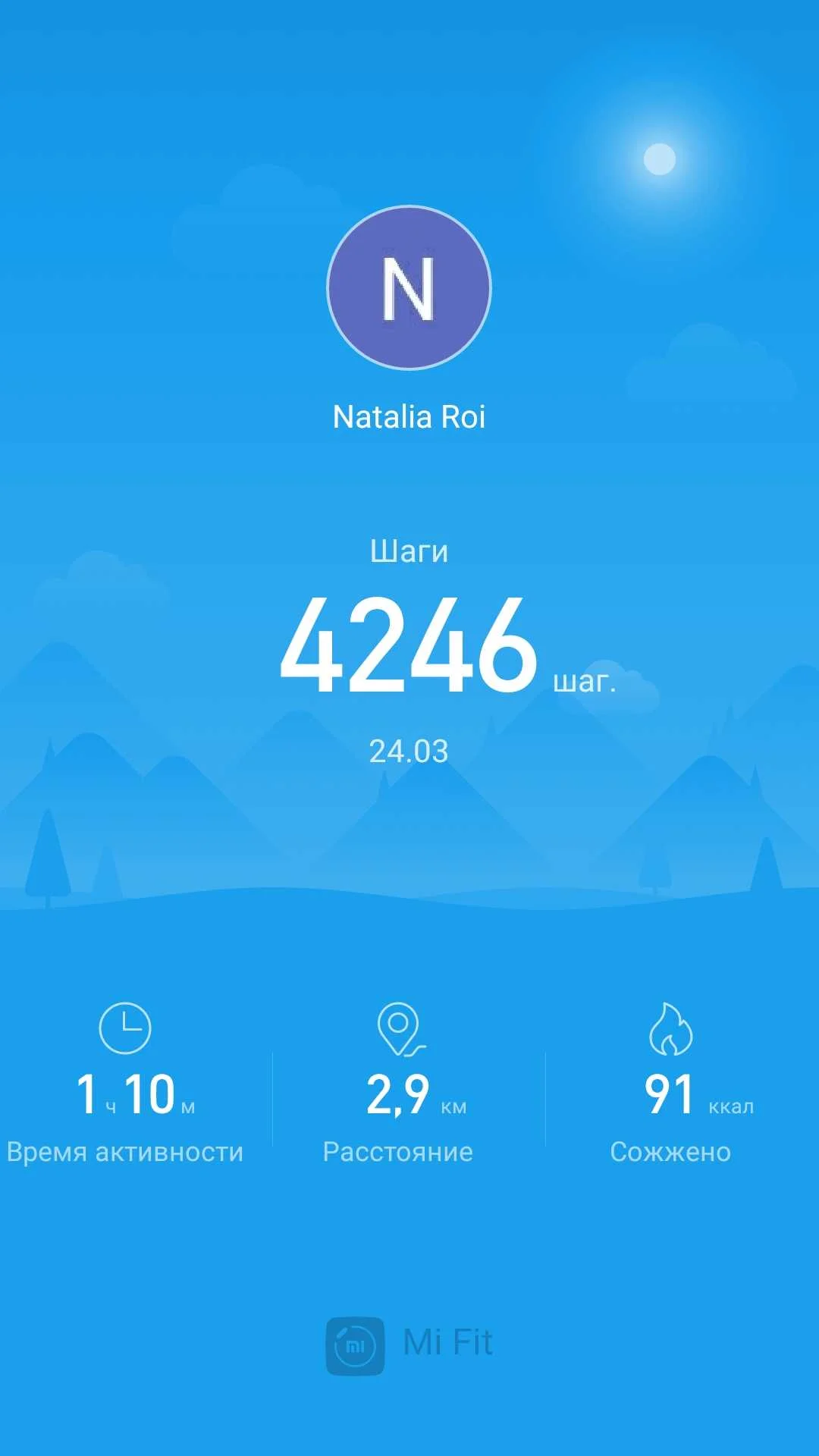Click the sun in the sky background

pos(658,159)
